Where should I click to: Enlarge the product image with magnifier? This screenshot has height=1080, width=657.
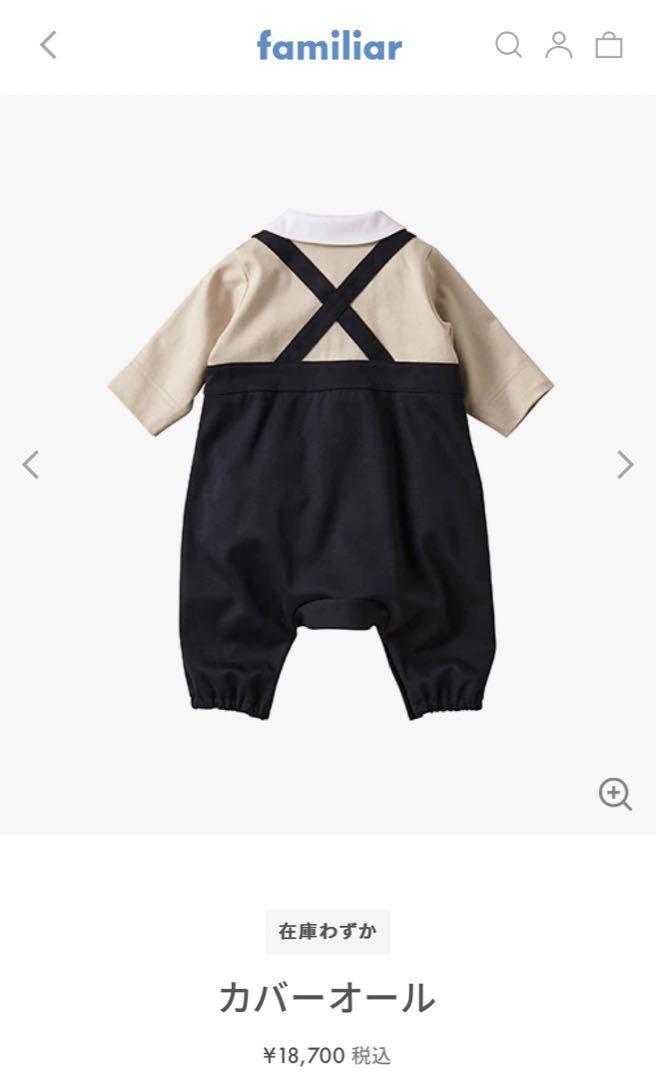tap(615, 794)
